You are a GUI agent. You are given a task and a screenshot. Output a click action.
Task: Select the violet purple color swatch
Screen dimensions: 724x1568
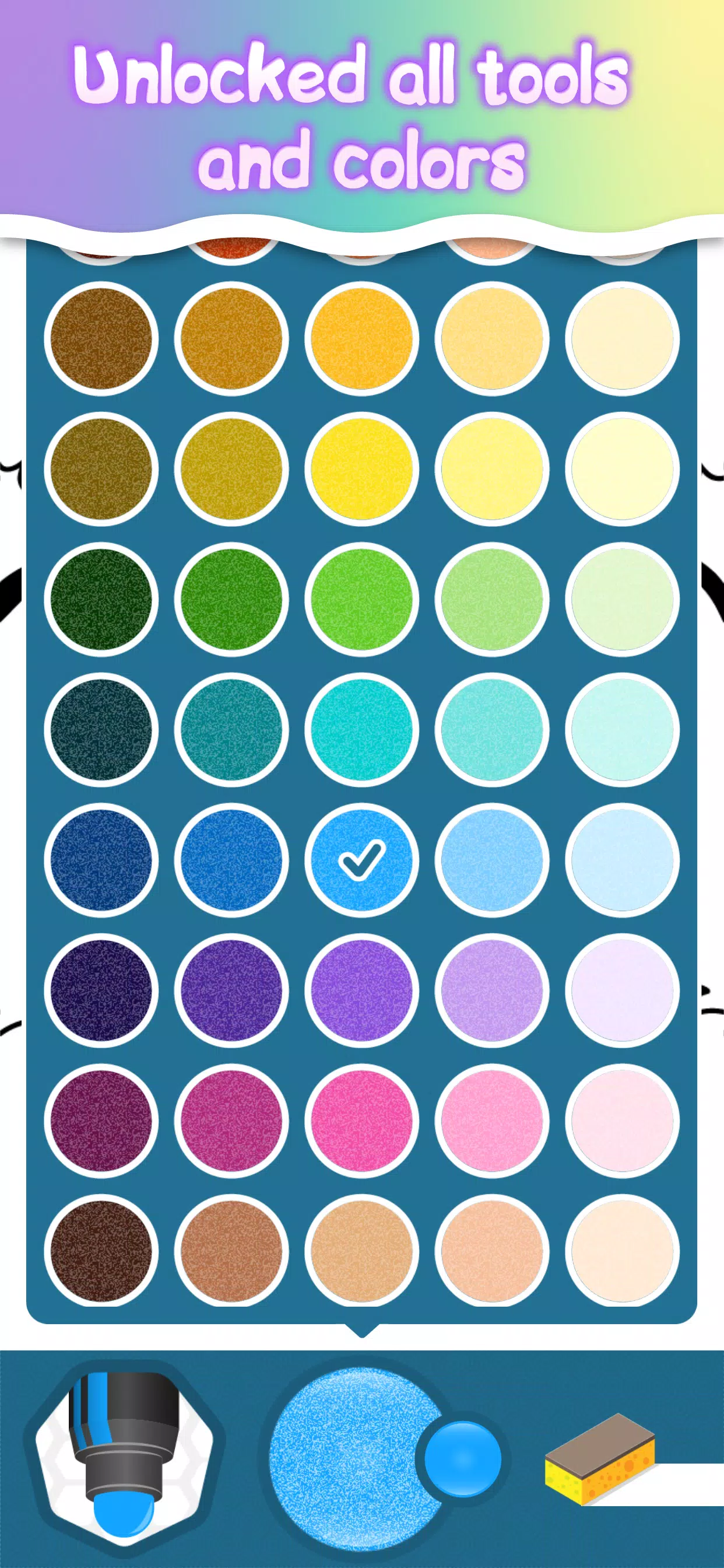[361, 990]
